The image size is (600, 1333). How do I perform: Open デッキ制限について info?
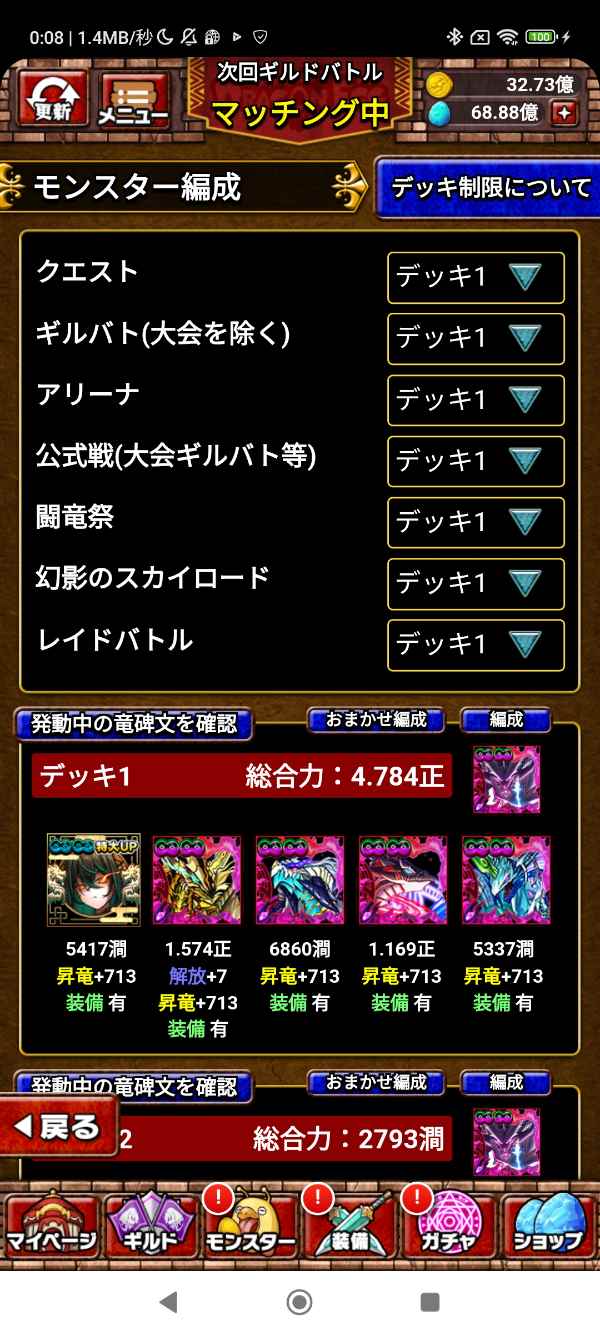pyautogui.click(x=489, y=188)
